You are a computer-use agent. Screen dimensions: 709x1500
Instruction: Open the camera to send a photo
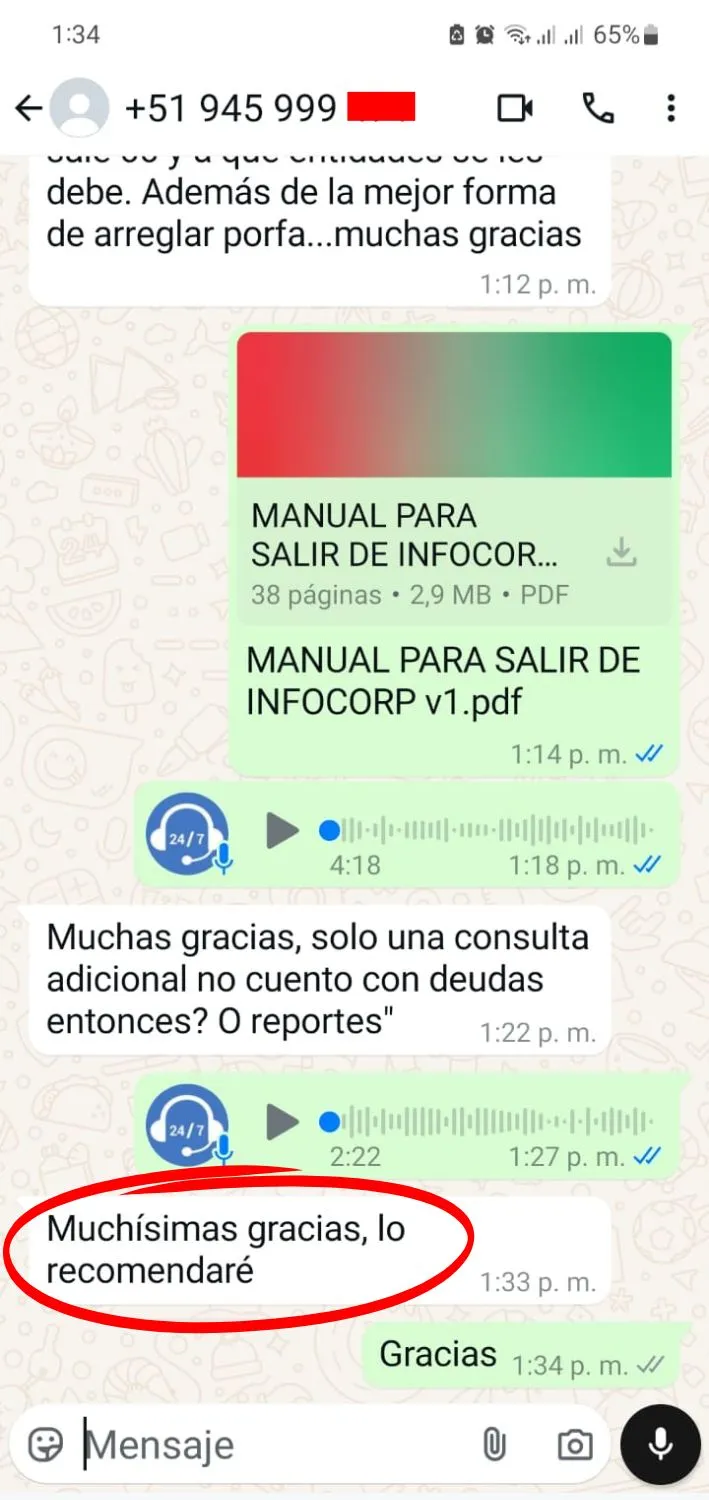574,1444
